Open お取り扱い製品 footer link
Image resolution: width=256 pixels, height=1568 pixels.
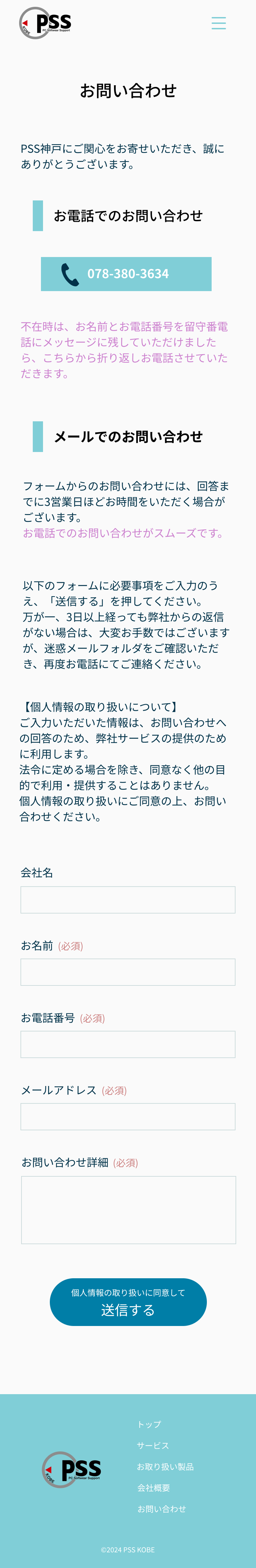coord(165,1467)
